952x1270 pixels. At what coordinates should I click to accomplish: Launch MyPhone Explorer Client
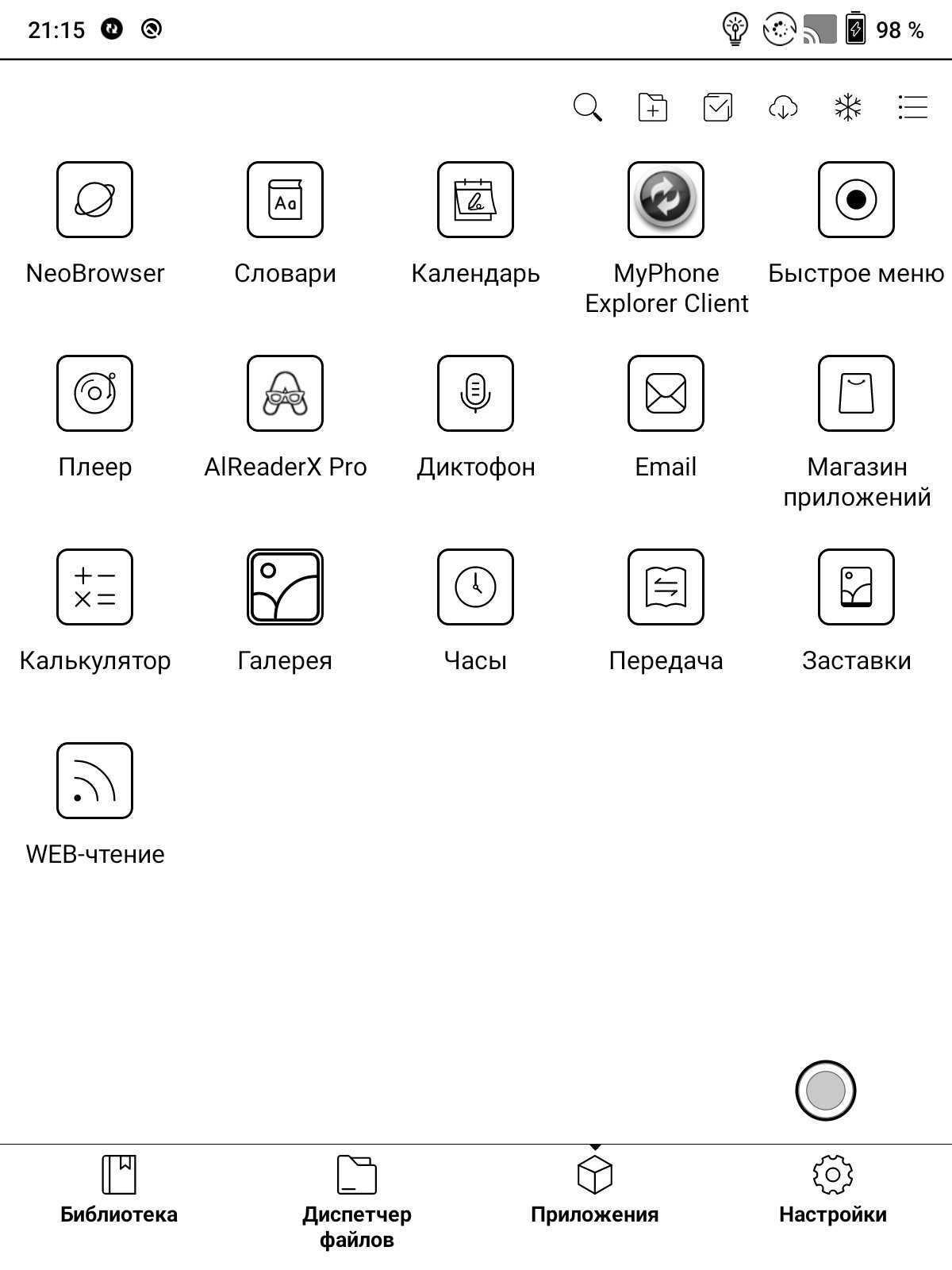pyautogui.click(x=666, y=200)
